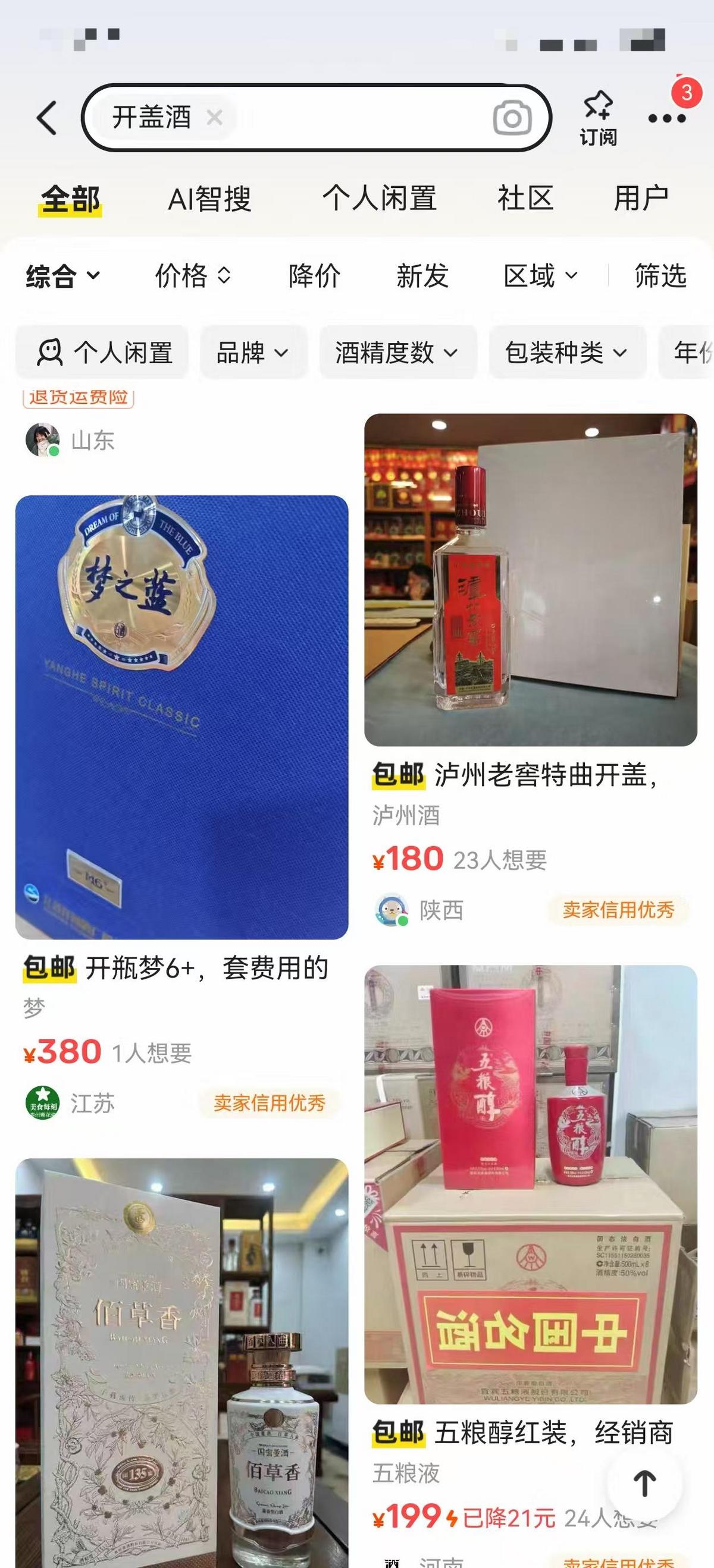Open the camera image search
The height and width of the screenshot is (1568, 714).
tap(512, 118)
